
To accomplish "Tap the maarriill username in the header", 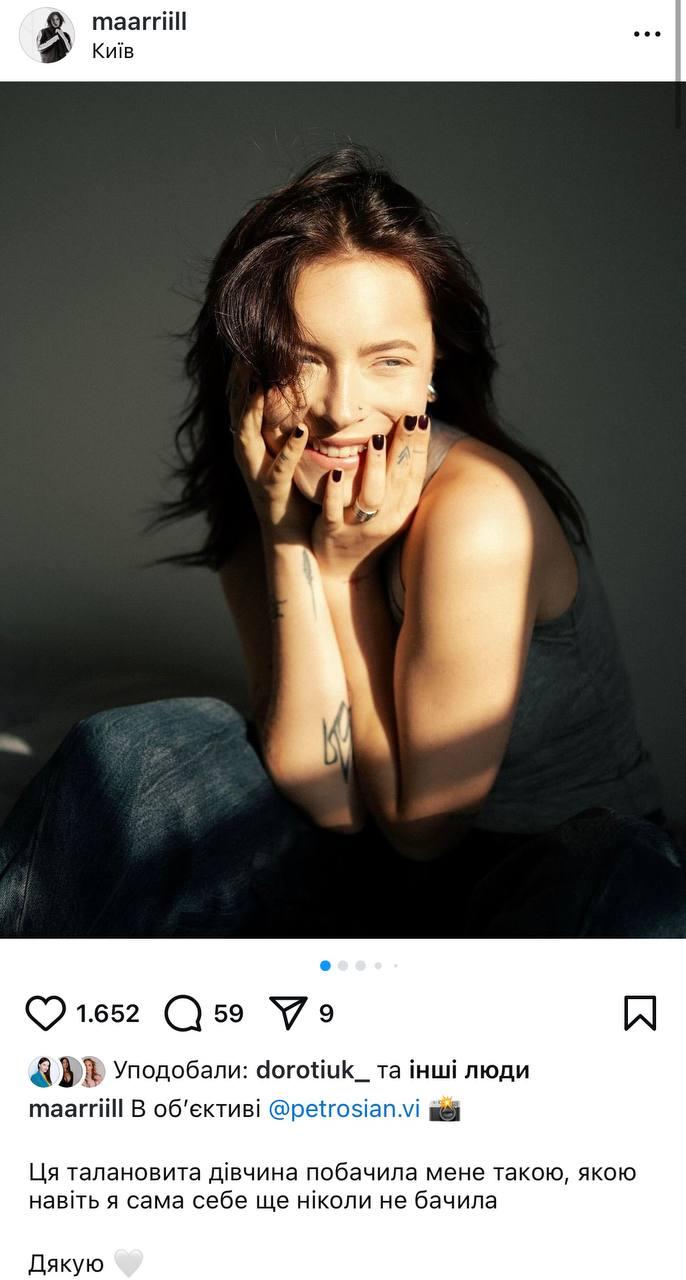I will click(139, 22).
